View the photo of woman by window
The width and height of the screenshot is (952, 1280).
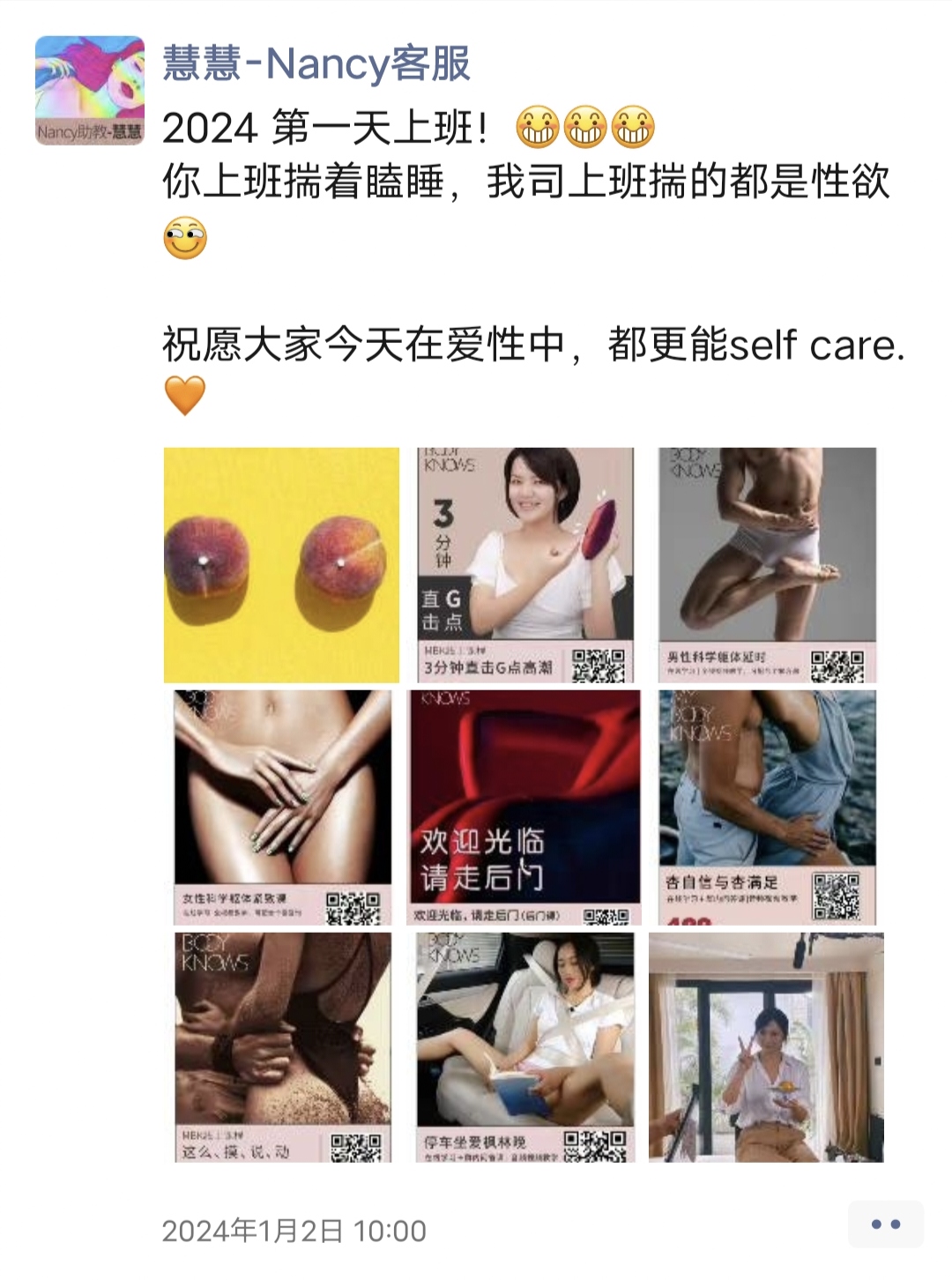tap(766, 1047)
